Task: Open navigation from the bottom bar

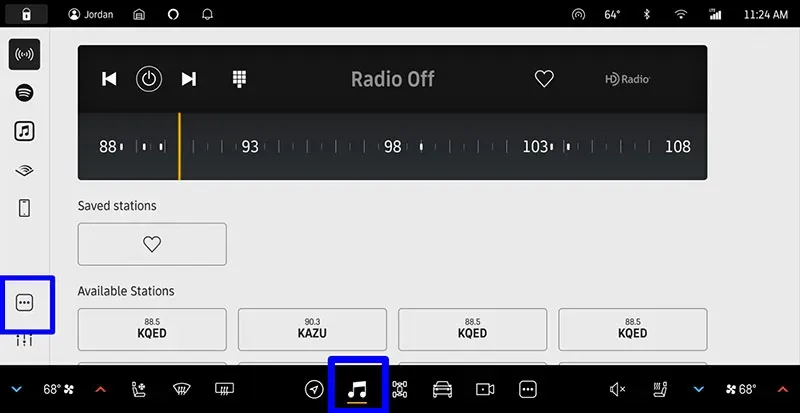Action: pos(314,389)
